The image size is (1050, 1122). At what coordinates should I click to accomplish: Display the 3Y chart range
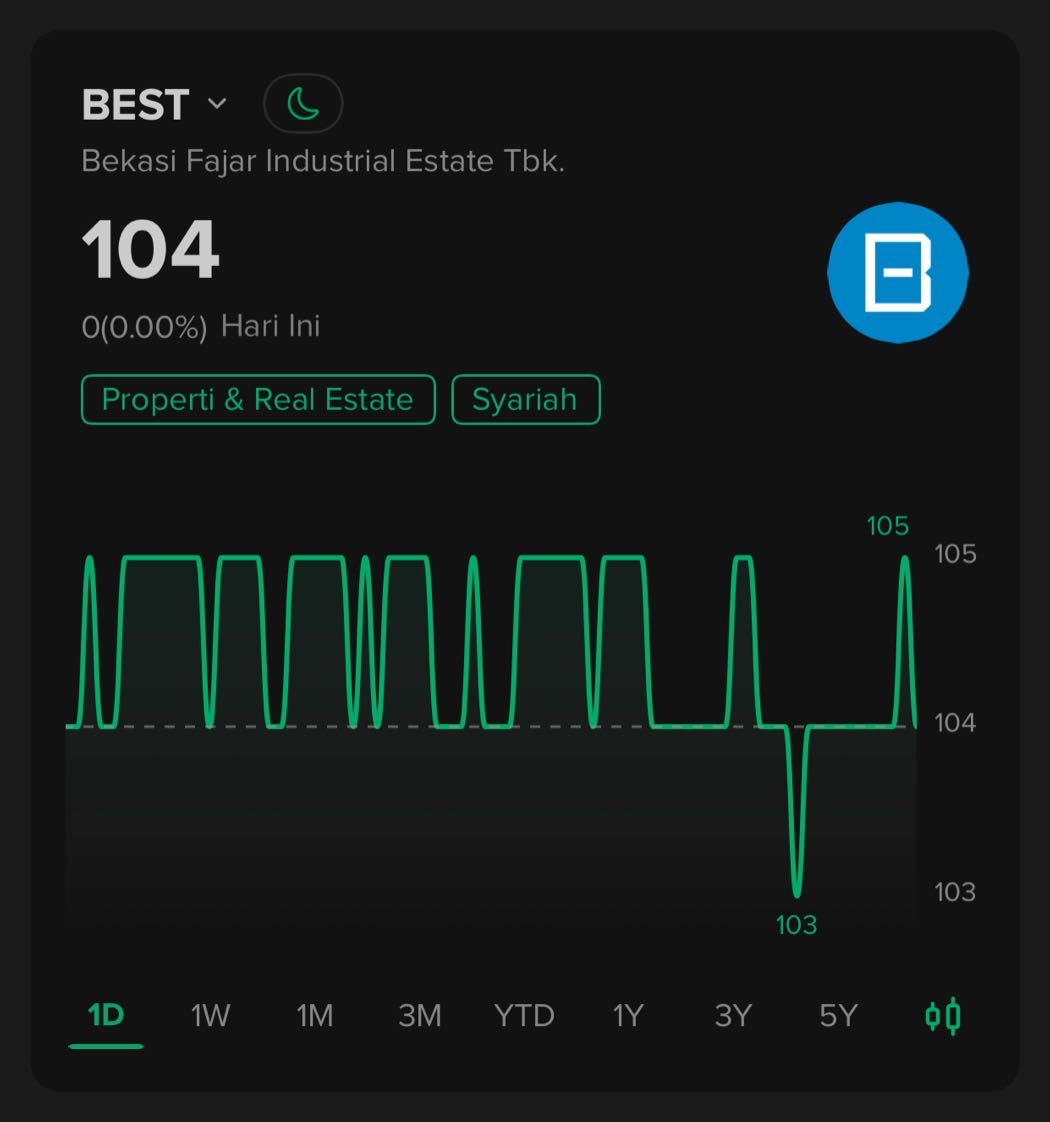[x=733, y=1016]
